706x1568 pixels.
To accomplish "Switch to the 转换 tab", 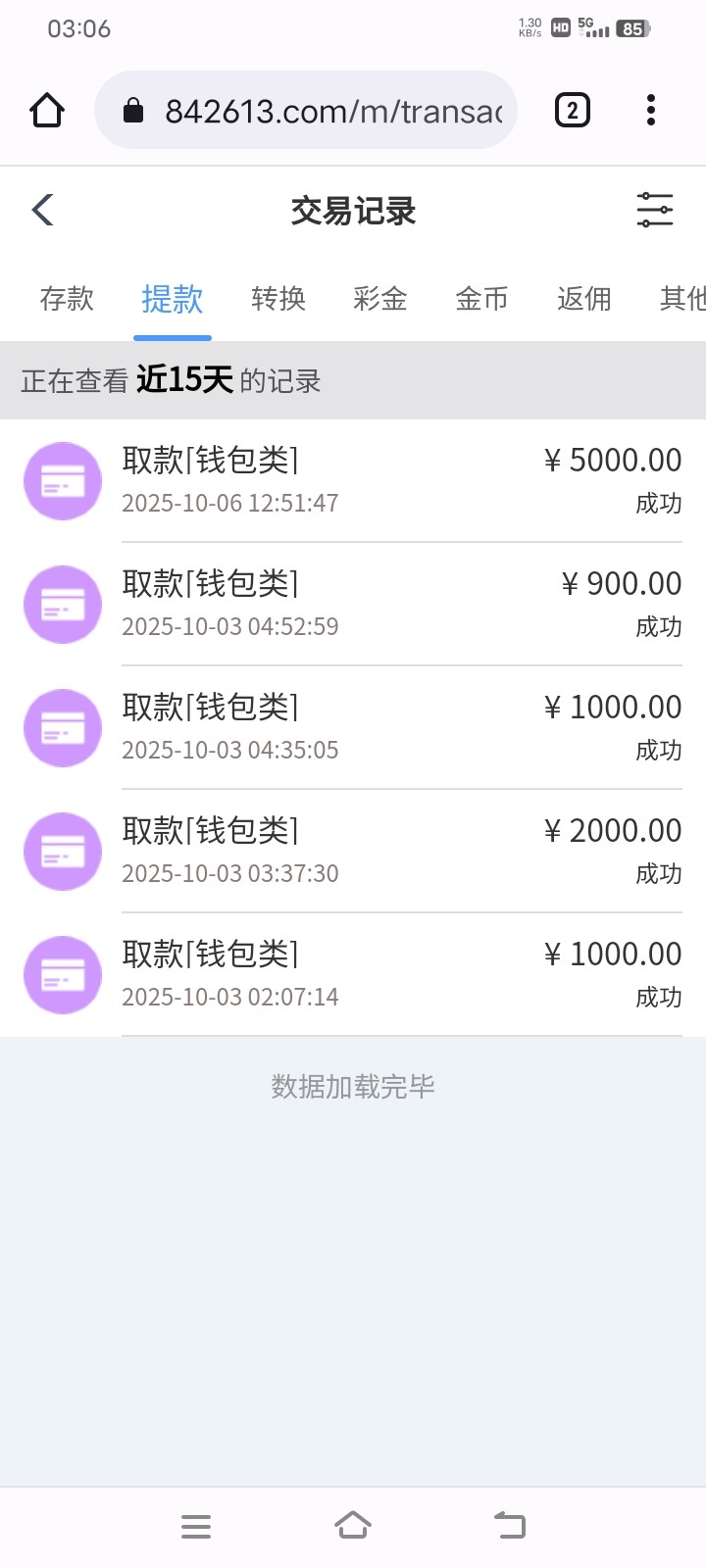I will coord(278,299).
